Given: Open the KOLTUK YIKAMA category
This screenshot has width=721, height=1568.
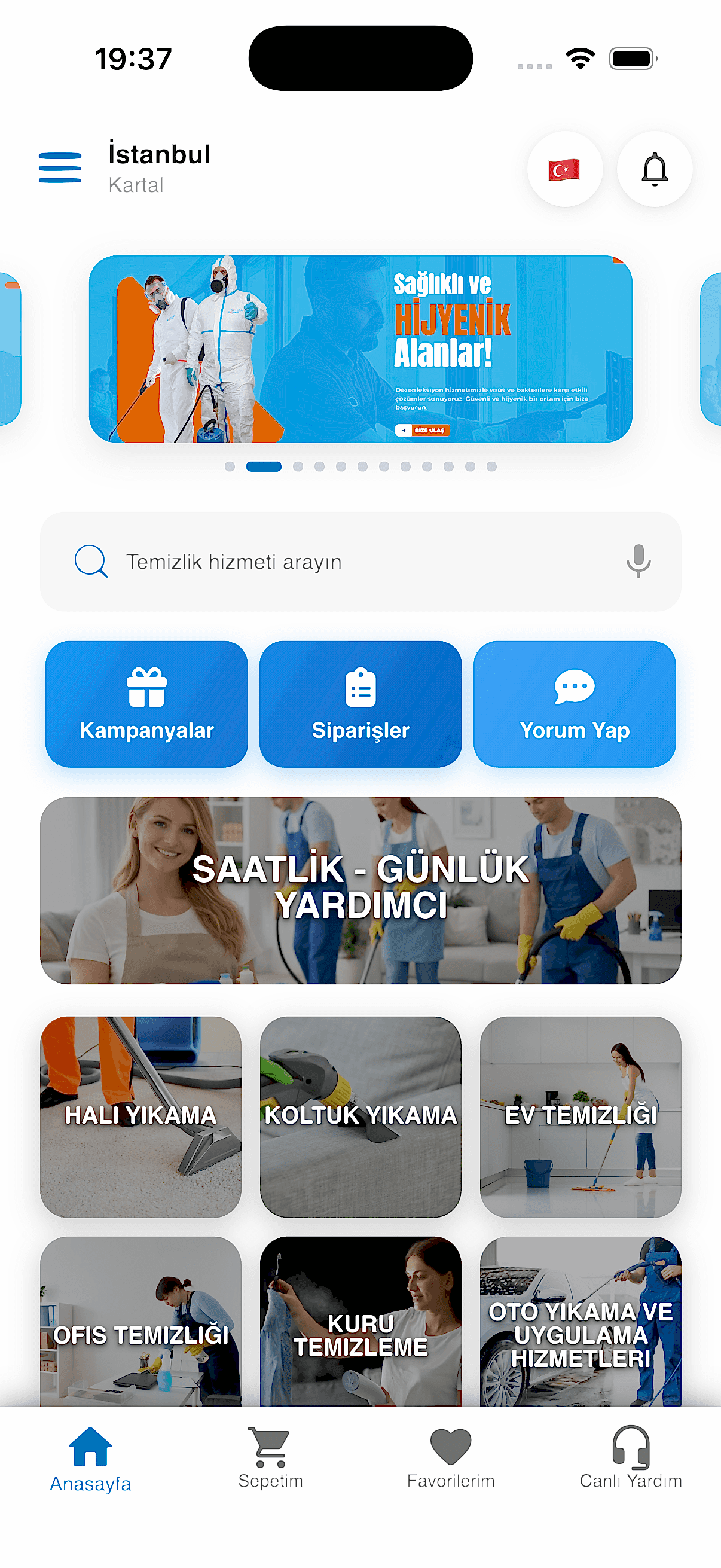Looking at the screenshot, I should [x=360, y=1114].
